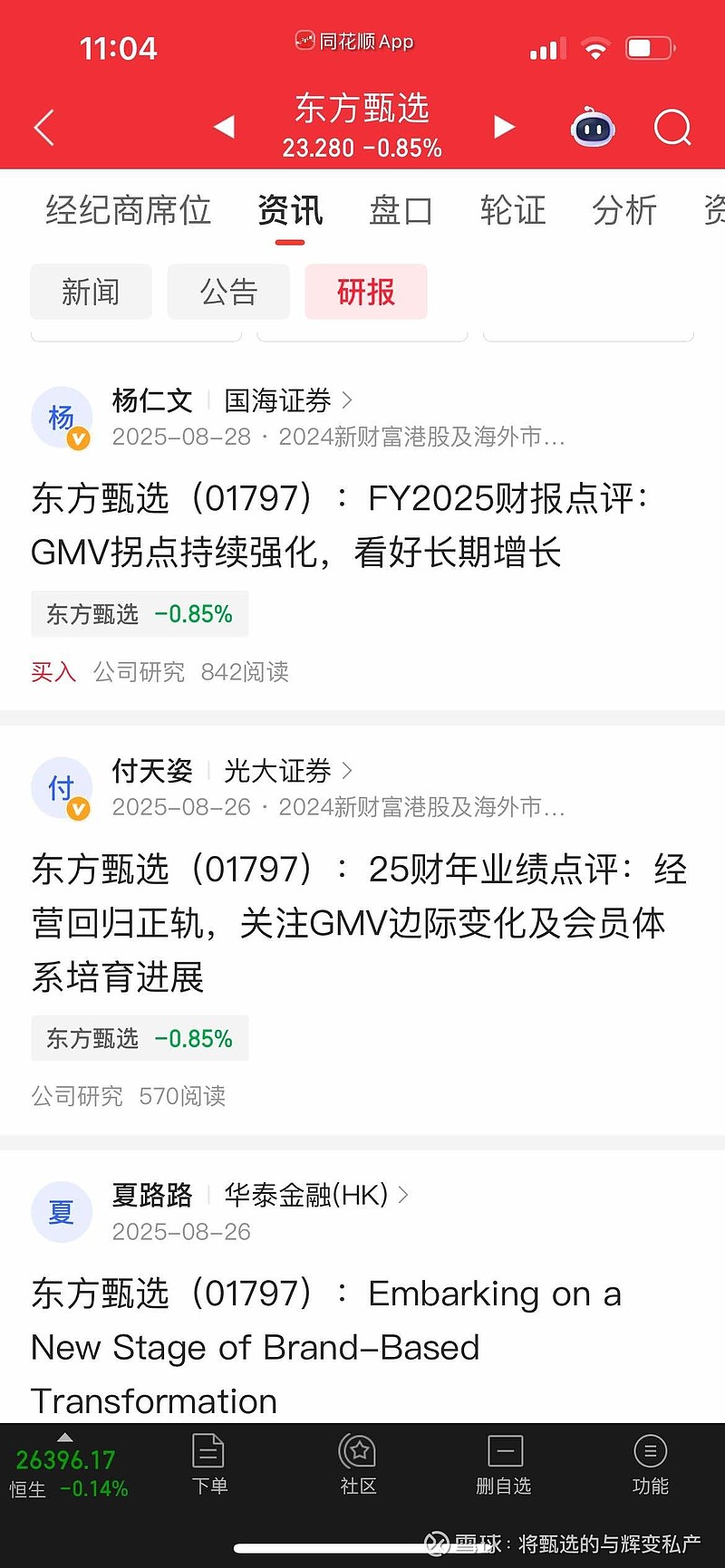Open the 下单 order placement icon
The height and width of the screenshot is (1568, 725).
point(208,1466)
